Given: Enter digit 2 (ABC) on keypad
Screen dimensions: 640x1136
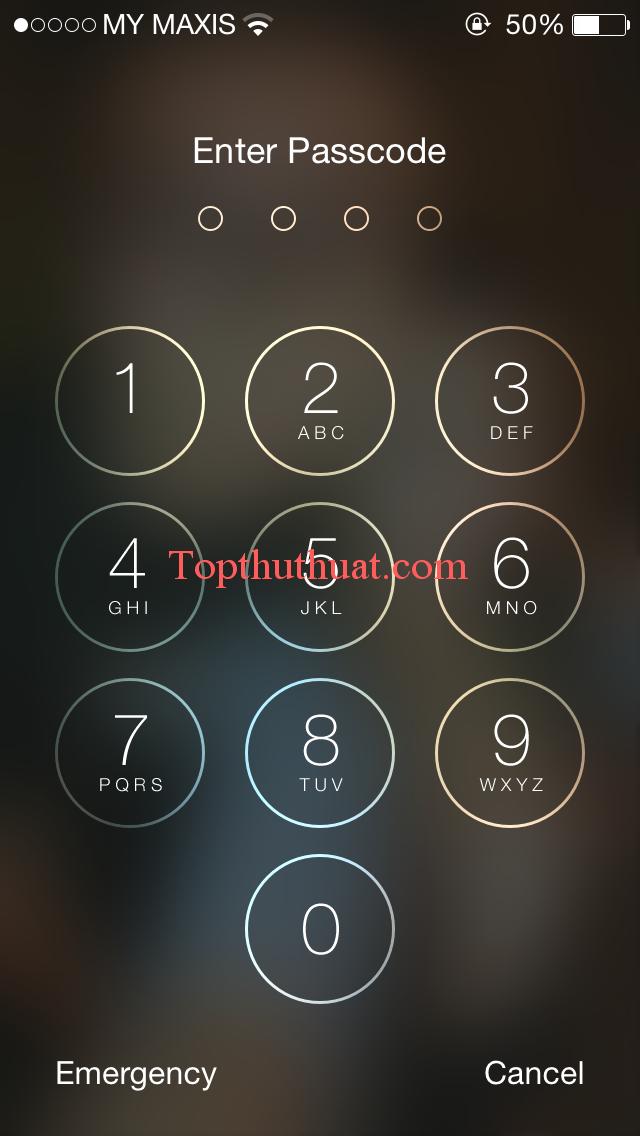Looking at the screenshot, I should point(320,401).
